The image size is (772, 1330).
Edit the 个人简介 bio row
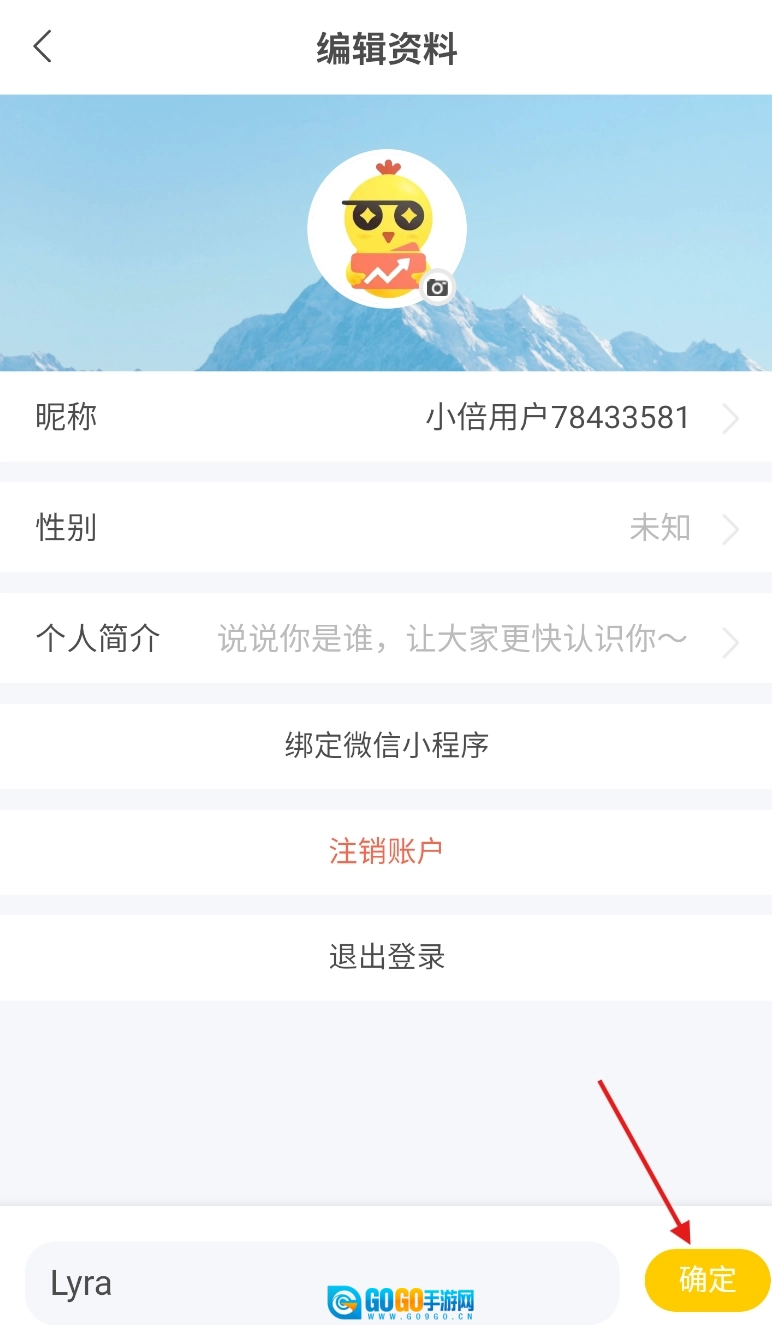[x=386, y=638]
